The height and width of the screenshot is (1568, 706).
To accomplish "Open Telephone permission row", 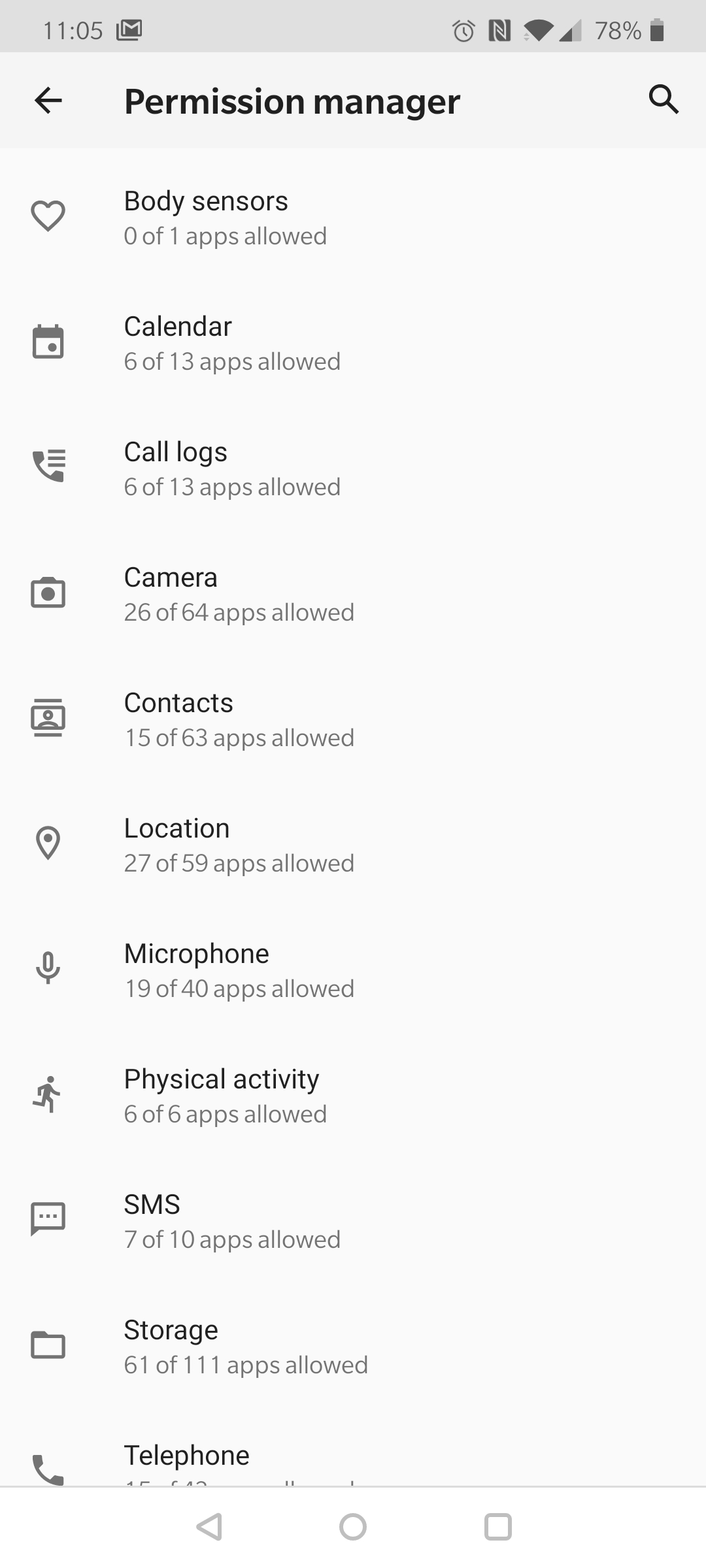I will pos(353,1447).
